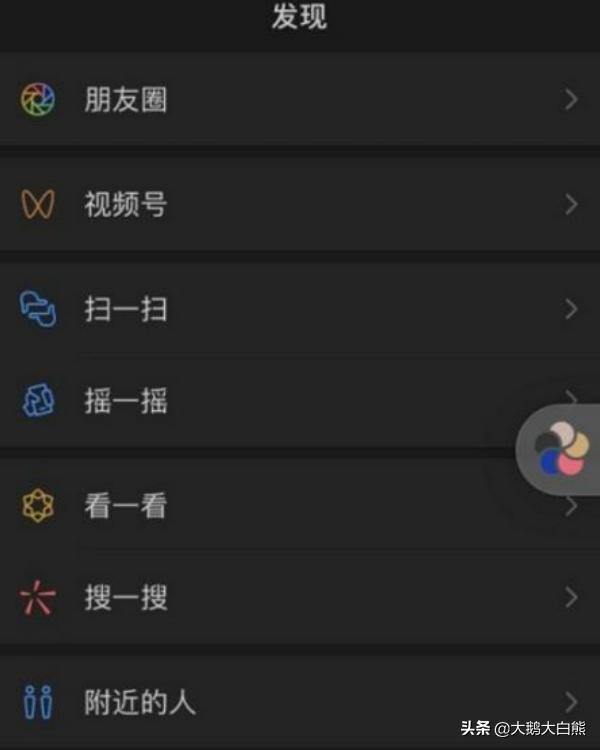Image resolution: width=600 pixels, height=750 pixels.
Task: Open 附近的人 People Nearby
Action: coord(140,702)
